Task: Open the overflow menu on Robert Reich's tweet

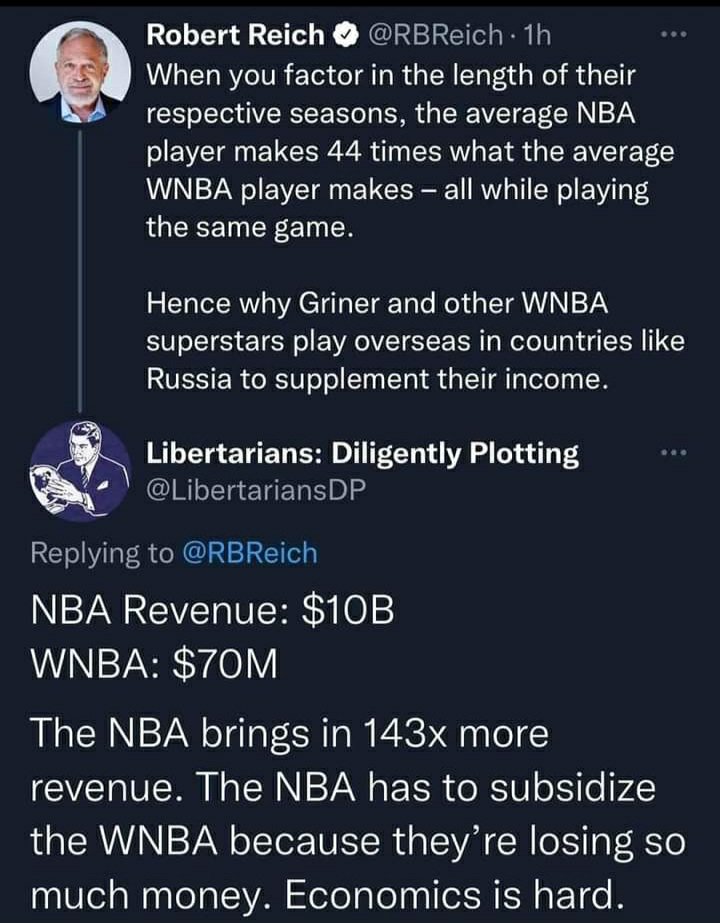Action: 678,34
